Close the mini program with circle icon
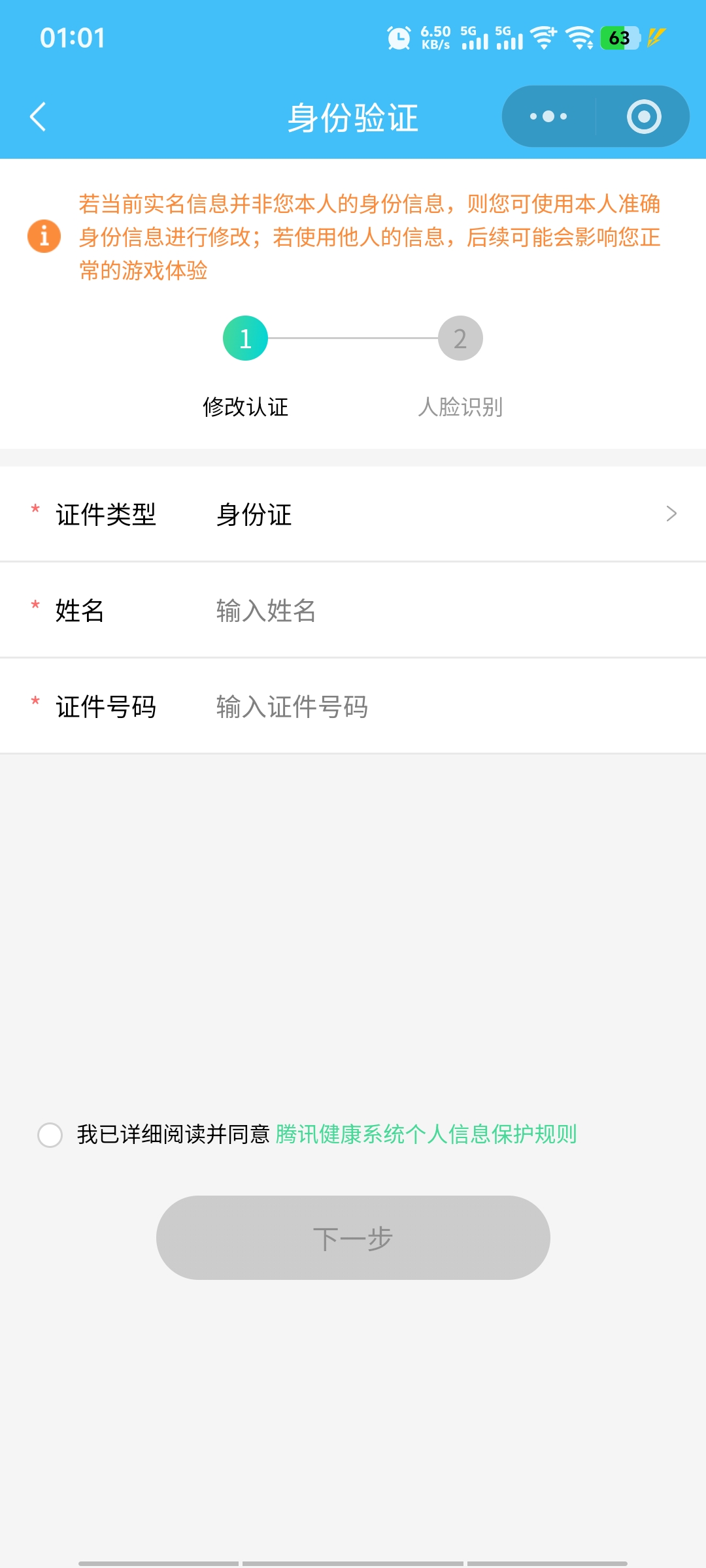The image size is (706, 1568). tap(644, 117)
